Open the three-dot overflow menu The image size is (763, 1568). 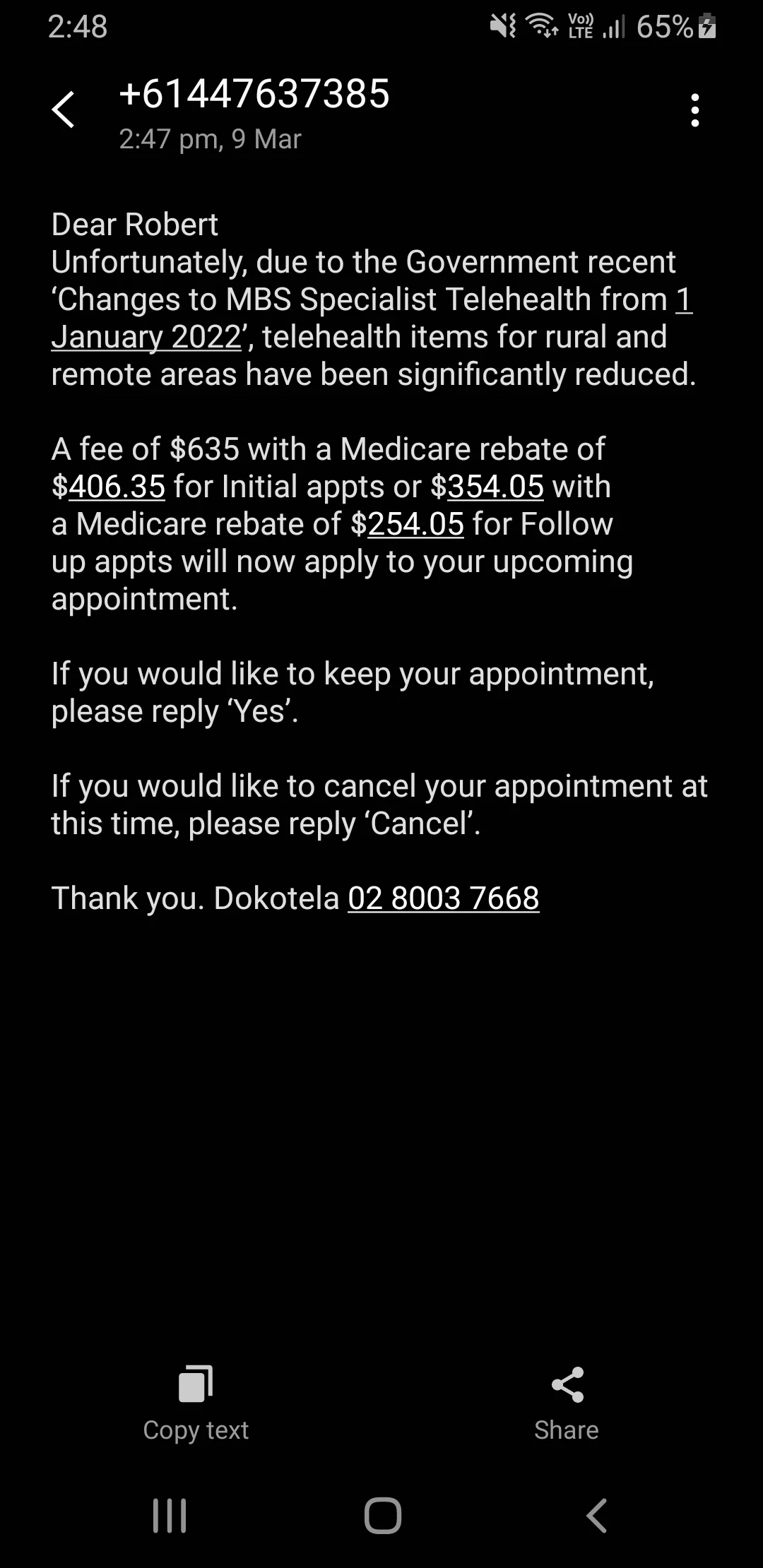tap(695, 109)
